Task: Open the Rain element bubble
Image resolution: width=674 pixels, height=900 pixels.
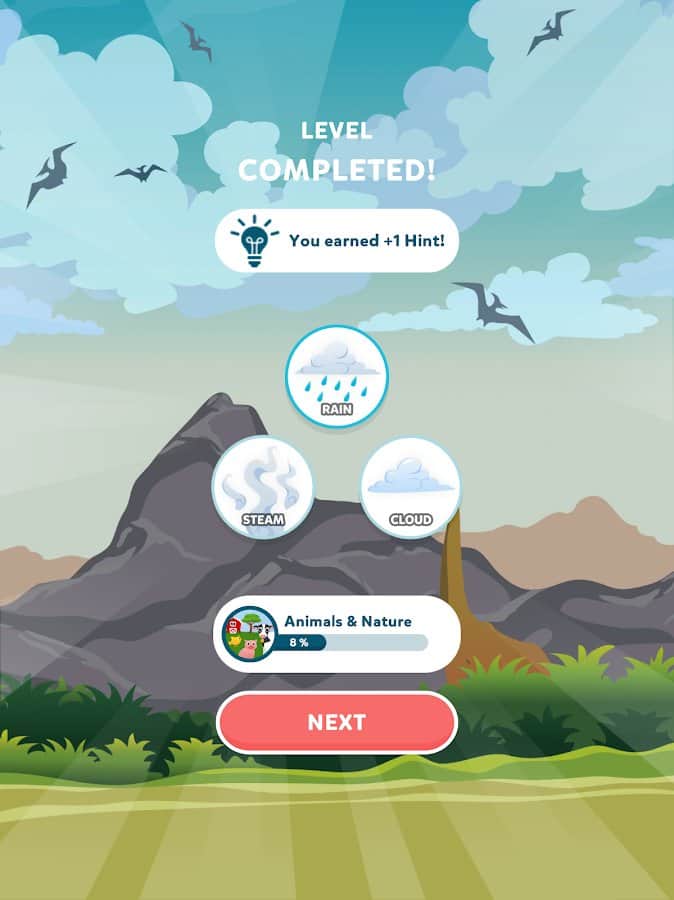Action: pyautogui.click(x=337, y=376)
